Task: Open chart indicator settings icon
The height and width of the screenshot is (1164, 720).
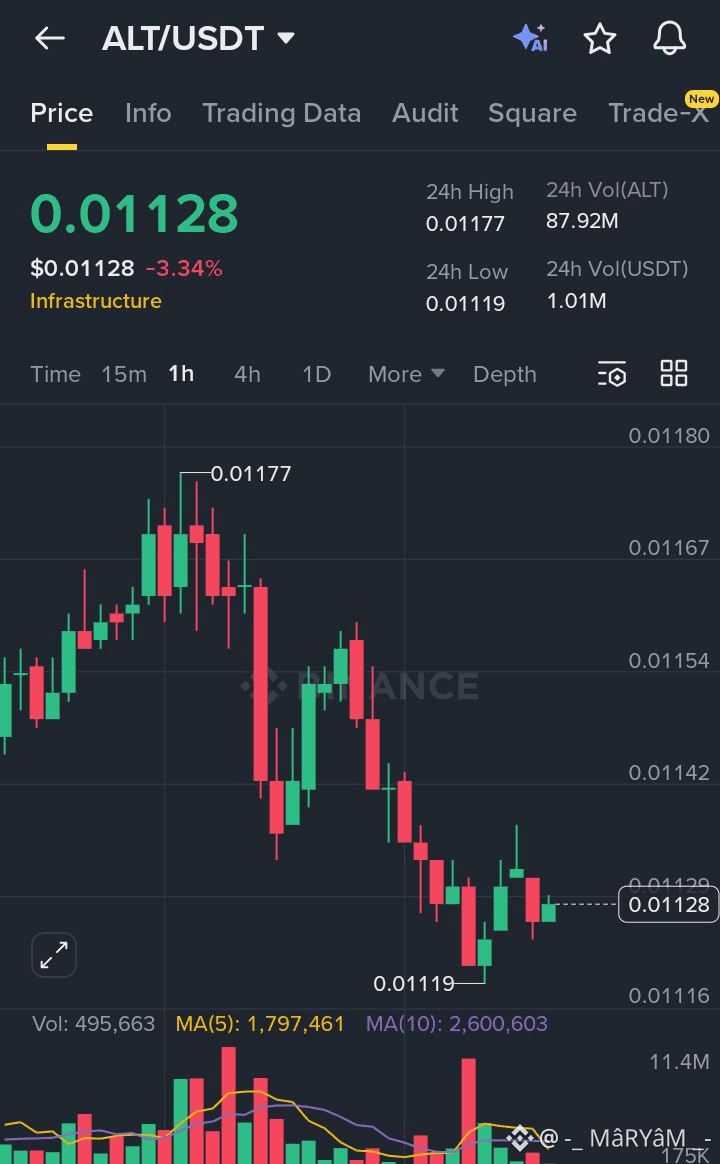Action: (612, 374)
